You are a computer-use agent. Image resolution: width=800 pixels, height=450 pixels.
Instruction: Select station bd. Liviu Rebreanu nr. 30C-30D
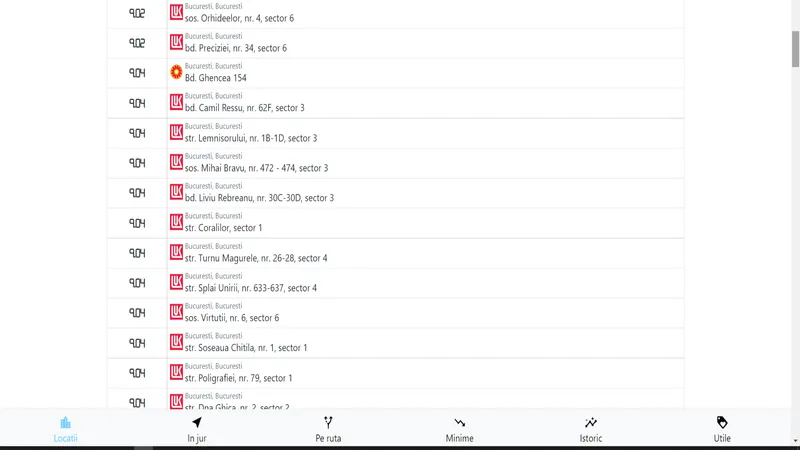coord(259,198)
